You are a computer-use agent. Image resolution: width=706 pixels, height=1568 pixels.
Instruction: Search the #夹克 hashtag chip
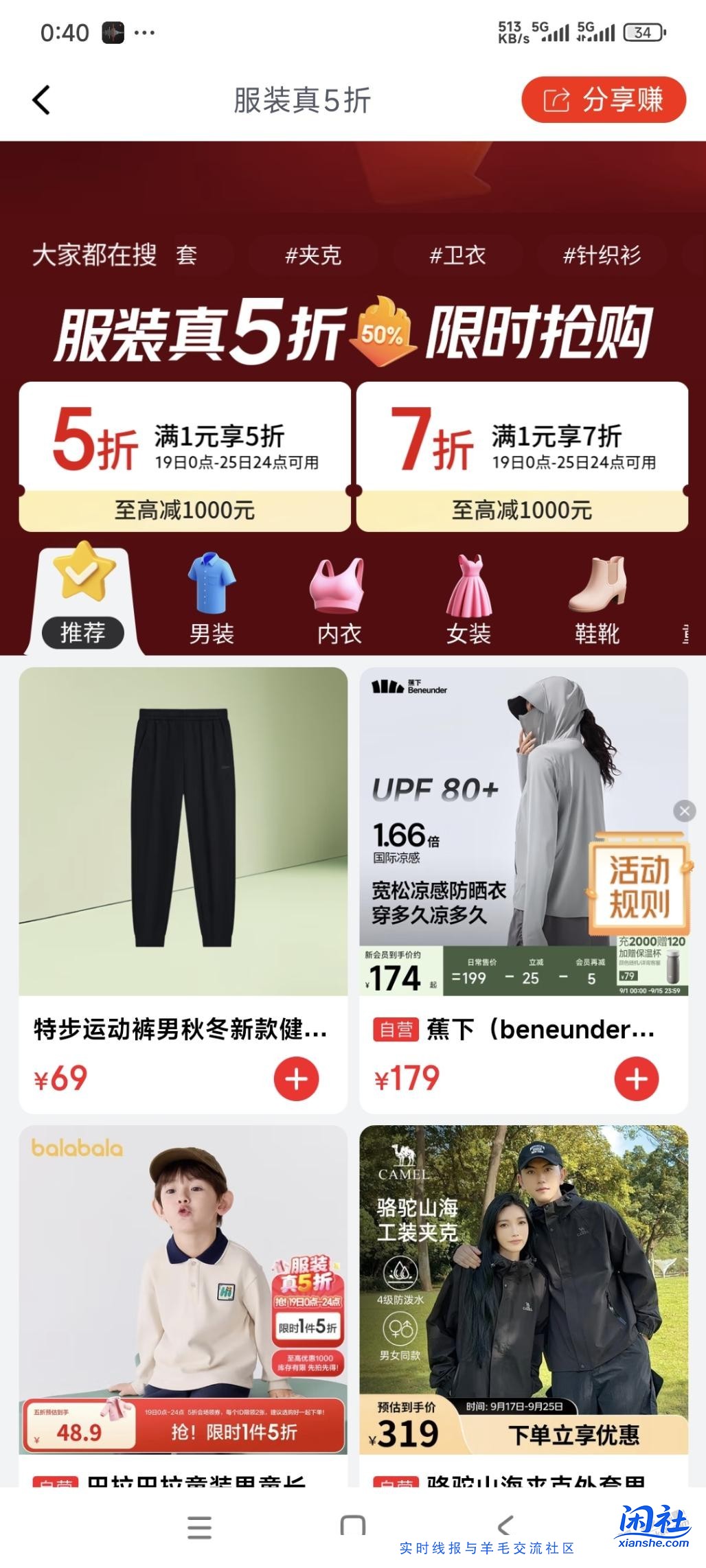[313, 256]
